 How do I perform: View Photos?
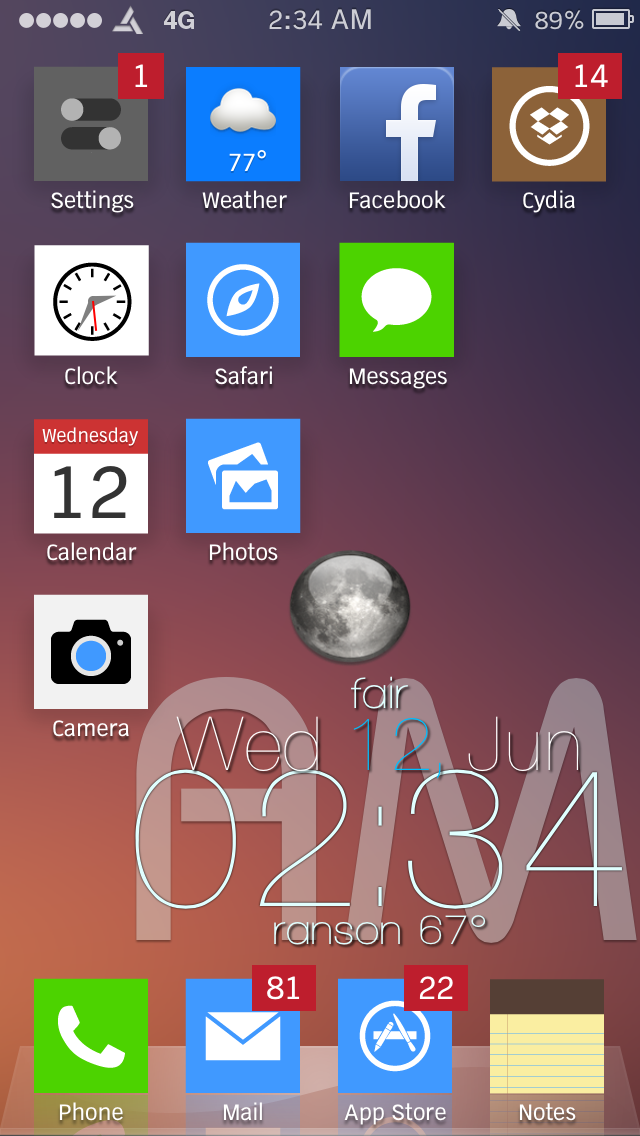243,476
